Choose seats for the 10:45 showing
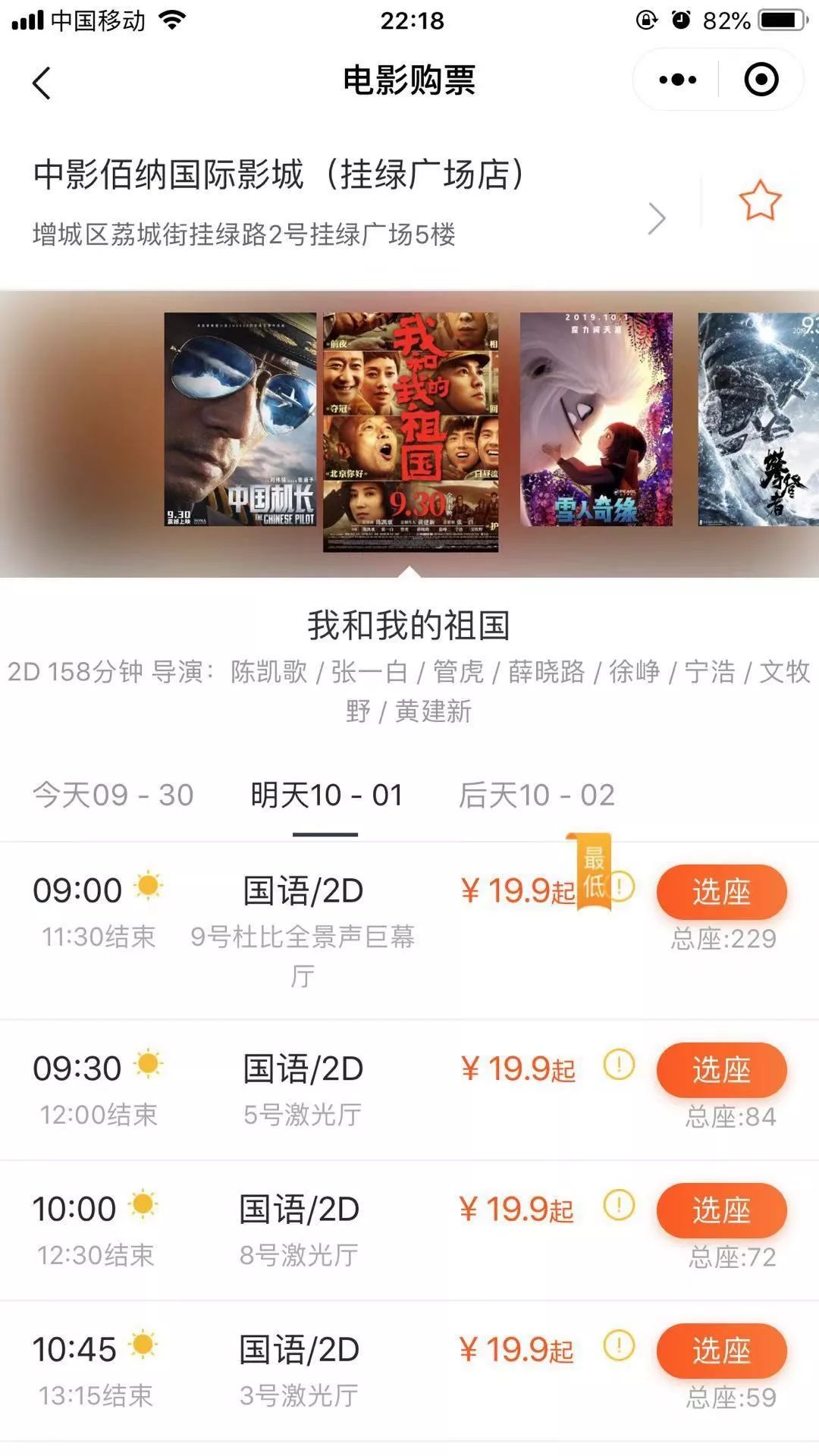The image size is (819, 1456). pyautogui.click(x=721, y=1351)
